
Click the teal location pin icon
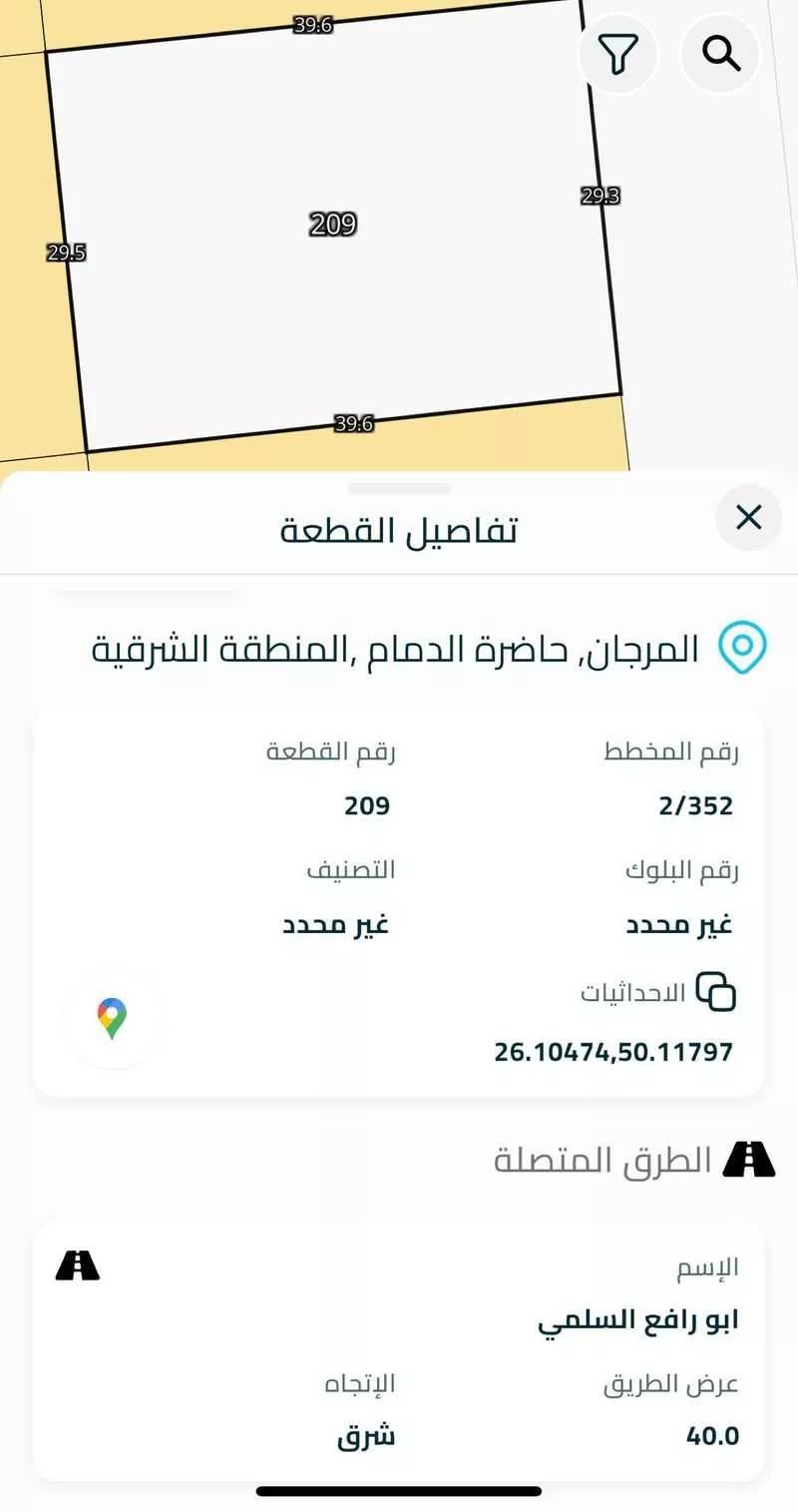[x=744, y=647]
